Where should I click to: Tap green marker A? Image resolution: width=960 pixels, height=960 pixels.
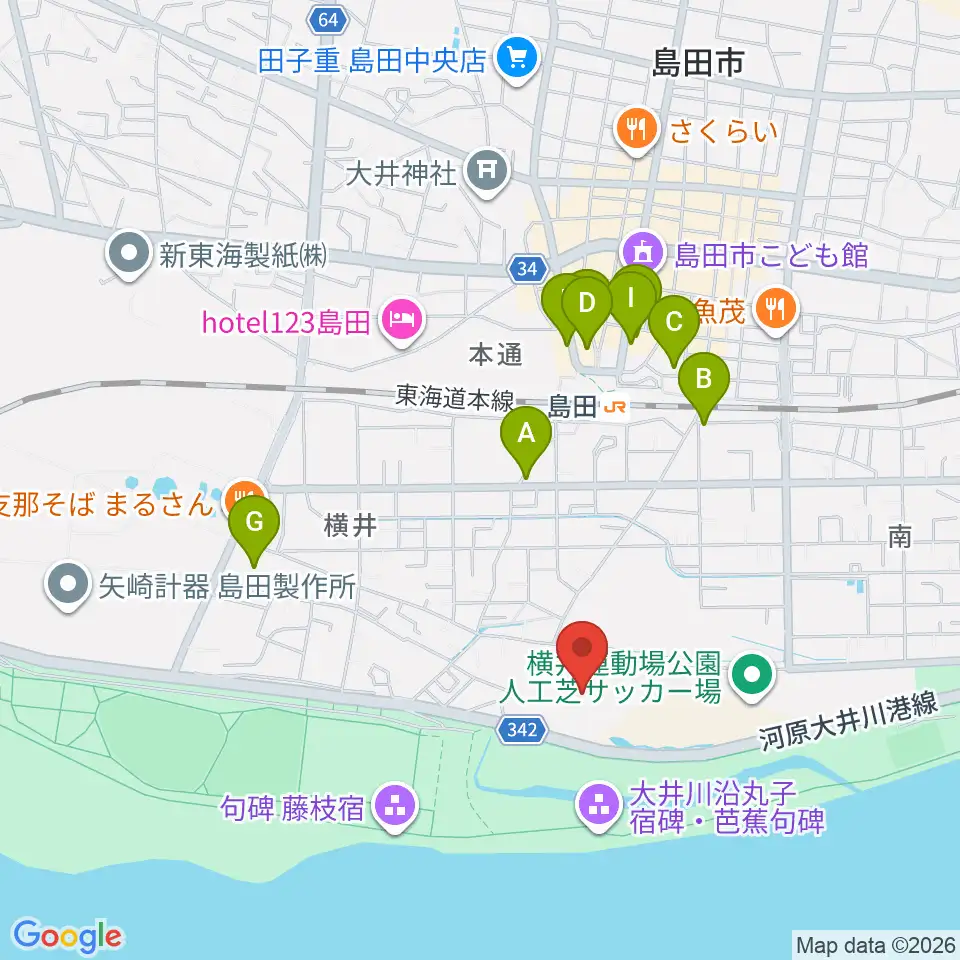click(526, 442)
